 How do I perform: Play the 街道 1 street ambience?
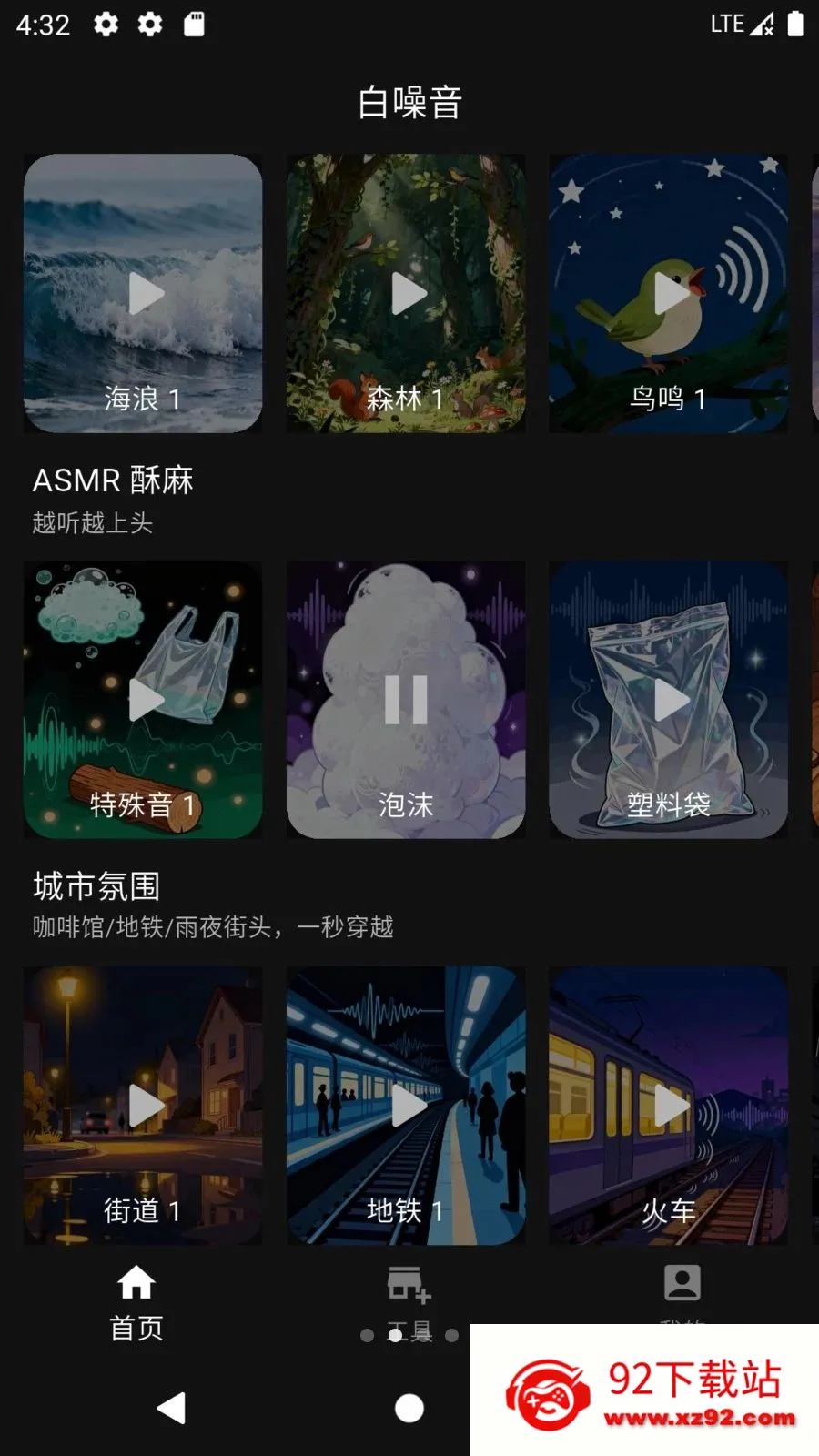pos(146,1106)
